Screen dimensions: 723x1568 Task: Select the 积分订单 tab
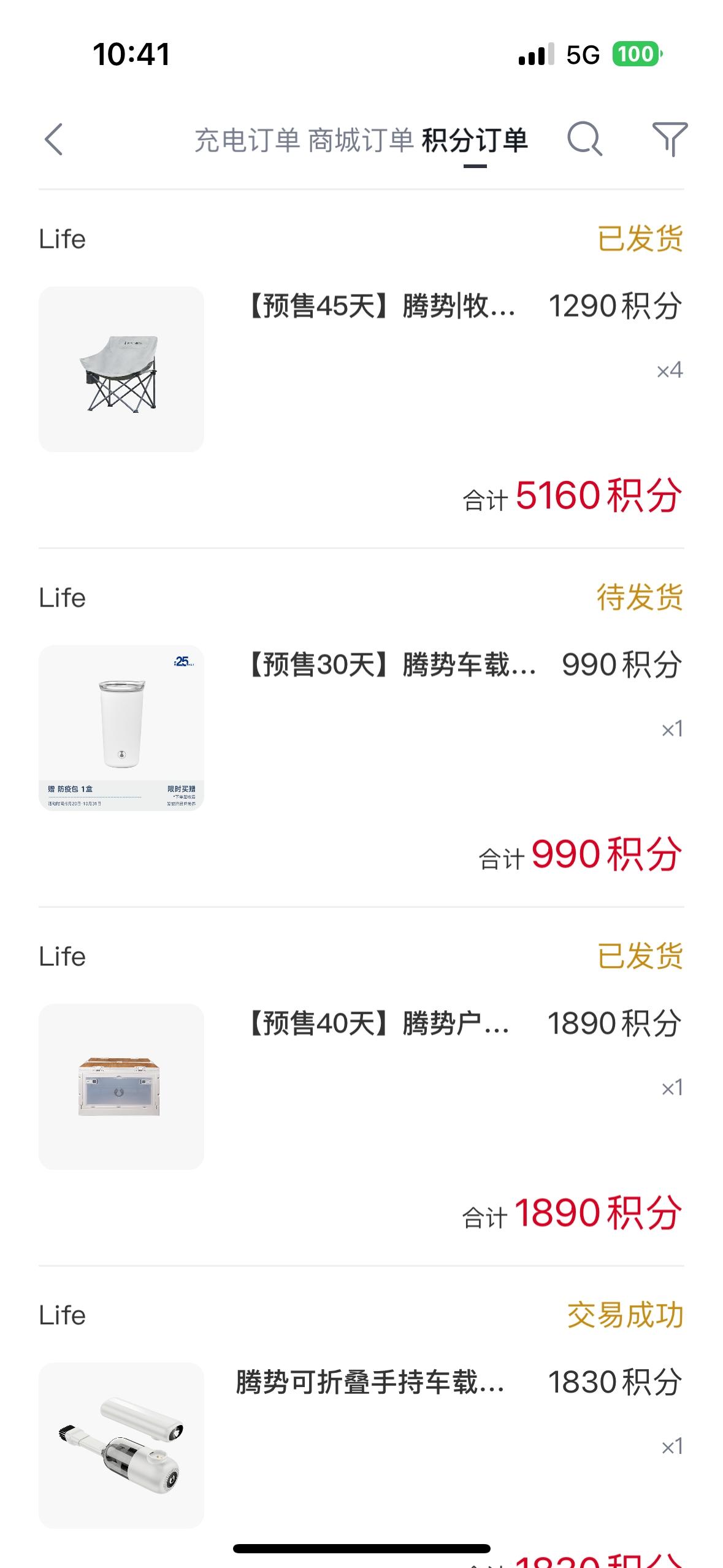pyautogui.click(x=475, y=140)
